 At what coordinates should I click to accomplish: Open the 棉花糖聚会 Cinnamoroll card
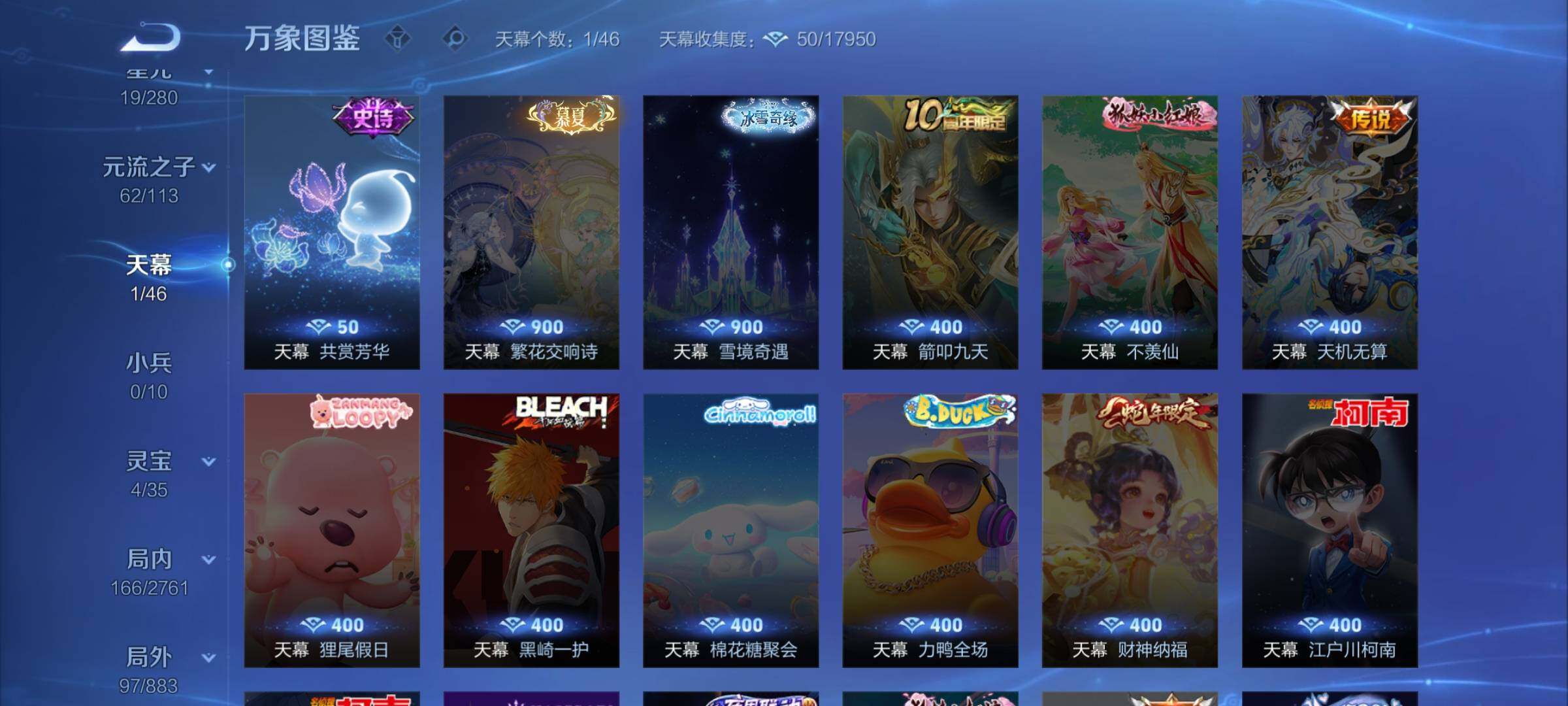pyautogui.click(x=730, y=529)
